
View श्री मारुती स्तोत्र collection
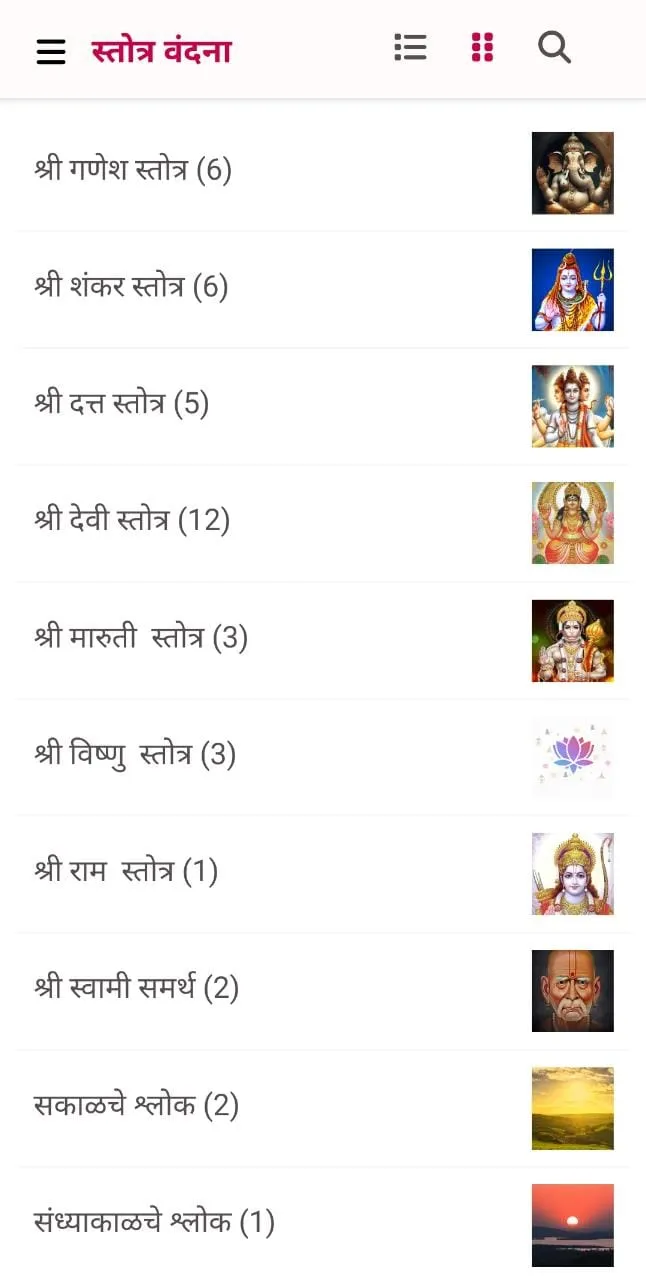tap(323, 641)
